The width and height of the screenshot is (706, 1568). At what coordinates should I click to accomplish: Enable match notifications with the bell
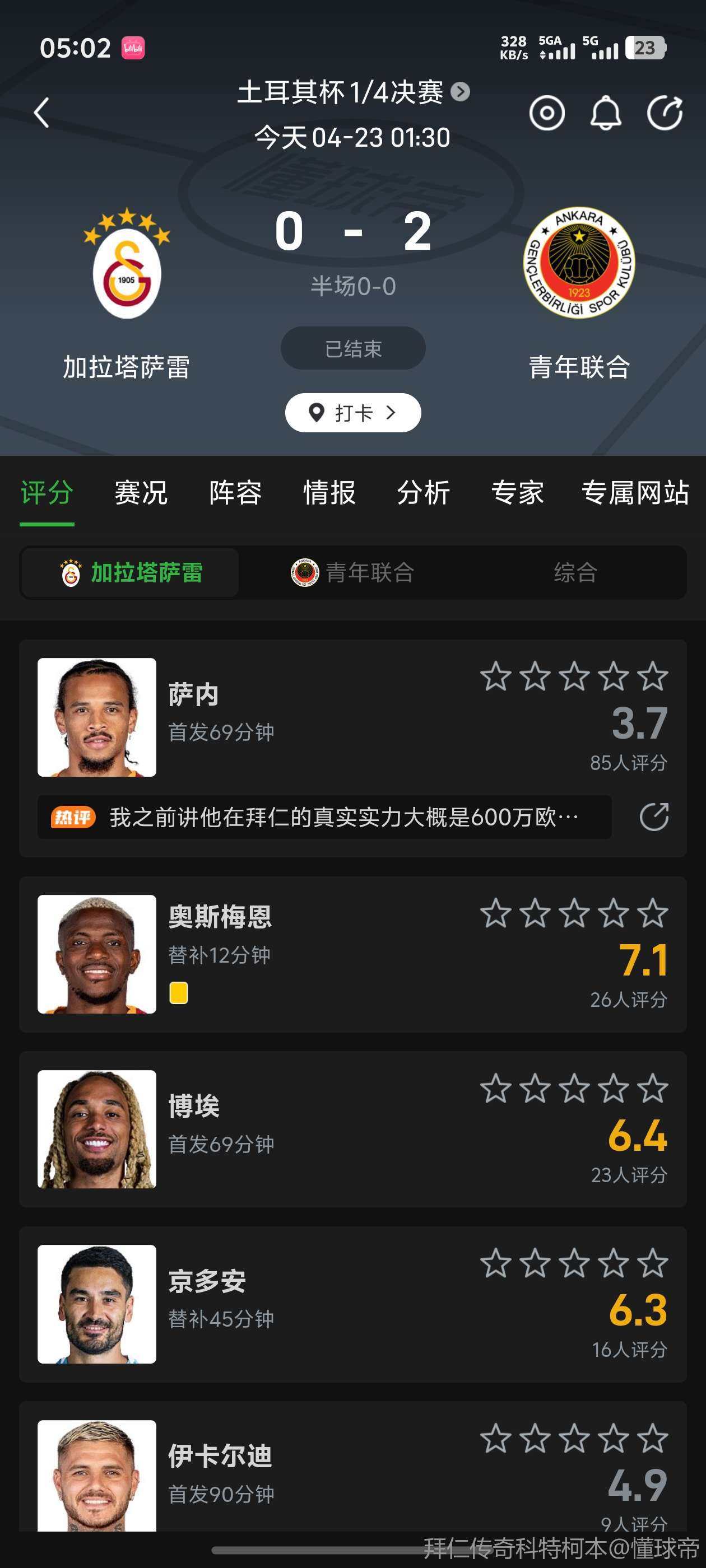(606, 113)
